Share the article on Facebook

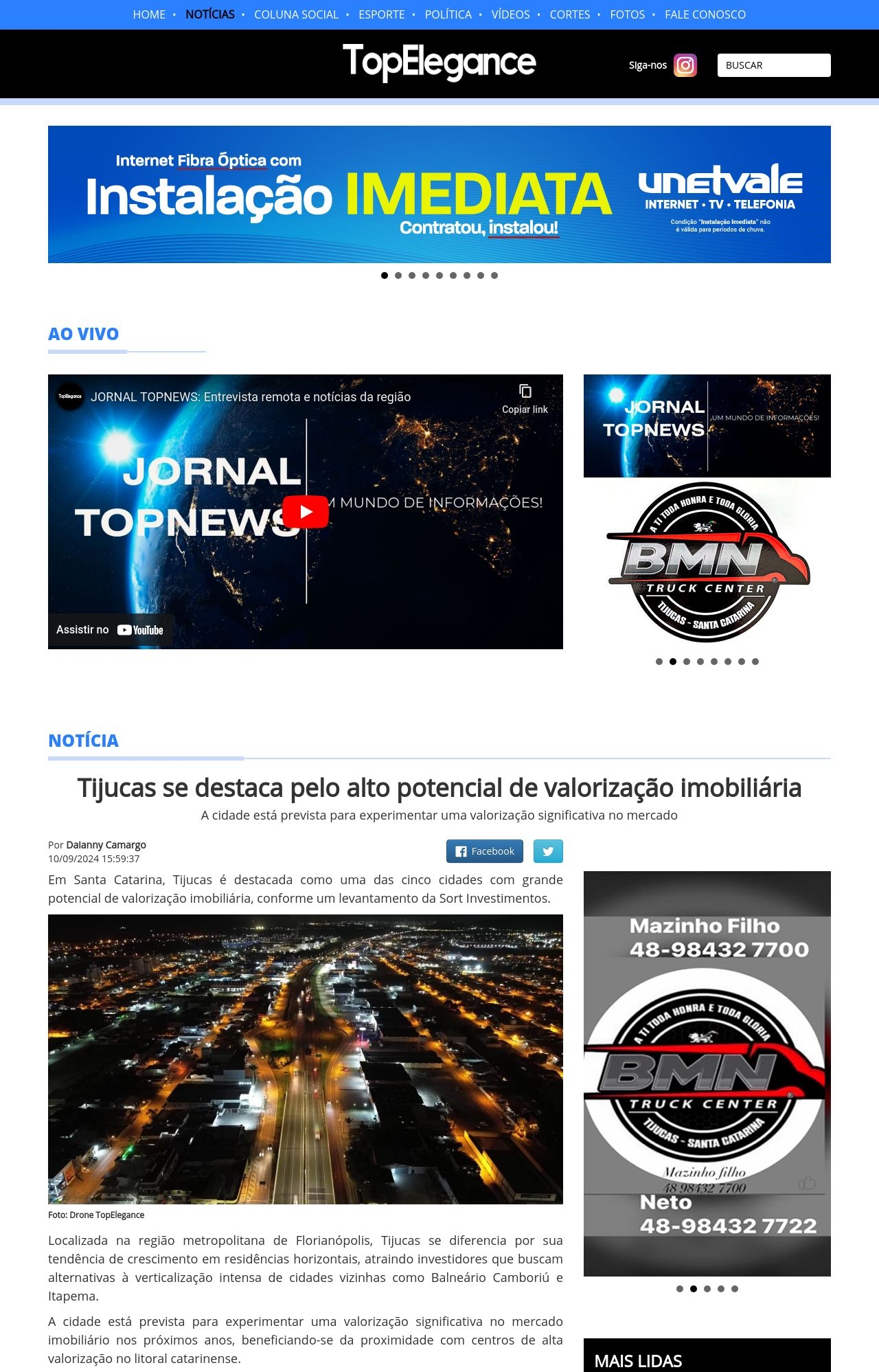(x=484, y=851)
